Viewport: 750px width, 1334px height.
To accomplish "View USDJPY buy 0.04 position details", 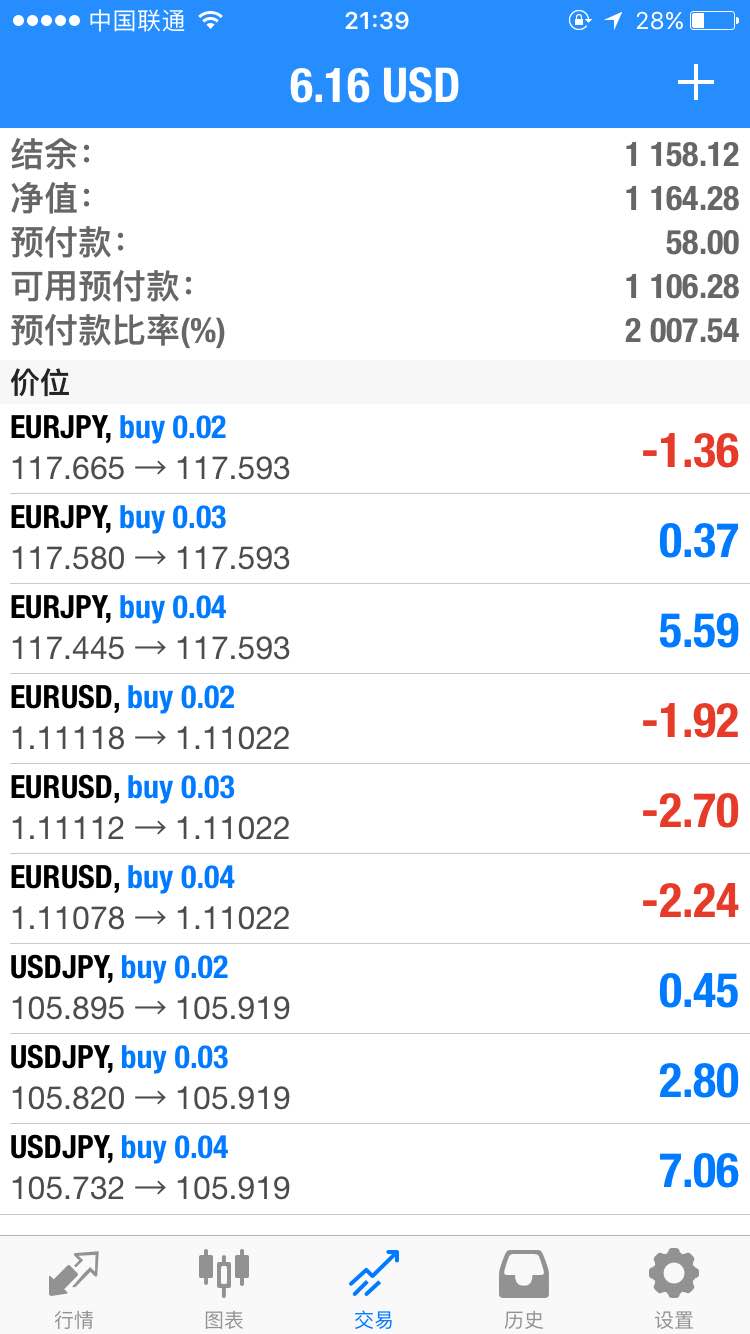I will tap(375, 1169).
